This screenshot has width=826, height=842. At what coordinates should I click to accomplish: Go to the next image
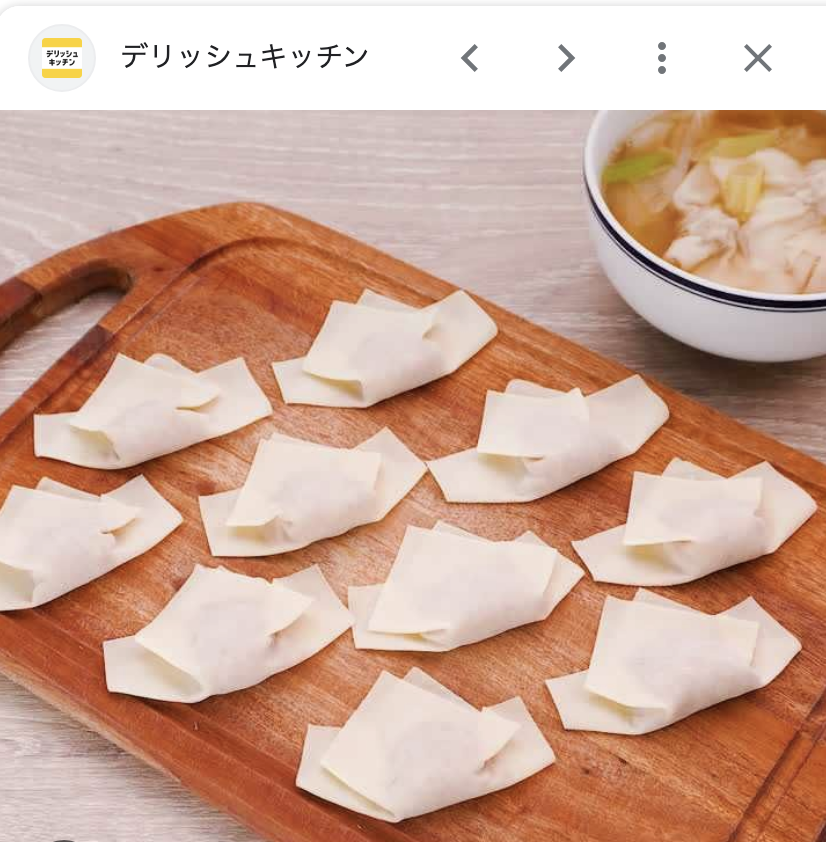[x=566, y=58]
